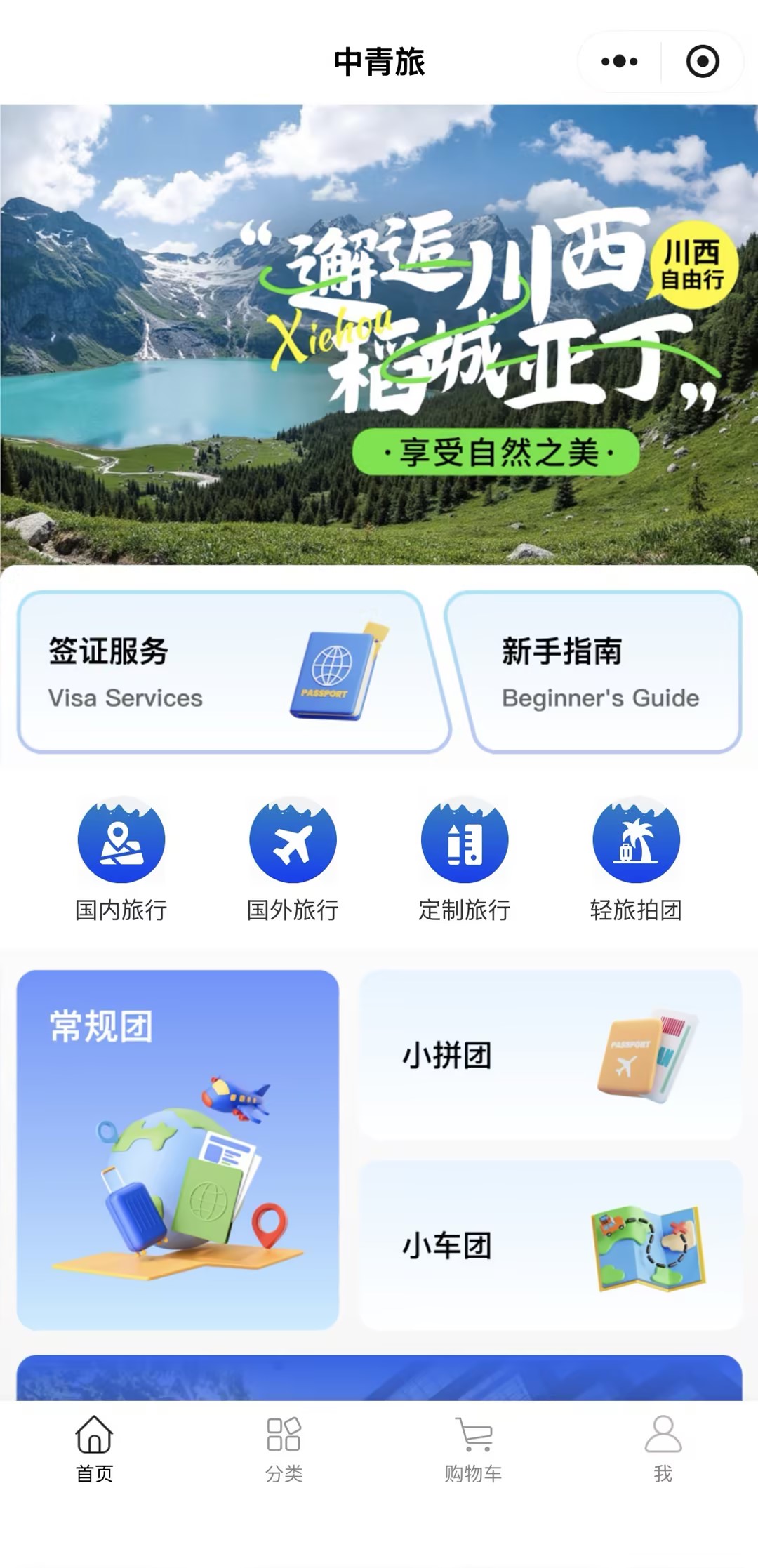Open the 常规团 card
Viewport: 758px width, 1568px height.
click(x=178, y=1150)
